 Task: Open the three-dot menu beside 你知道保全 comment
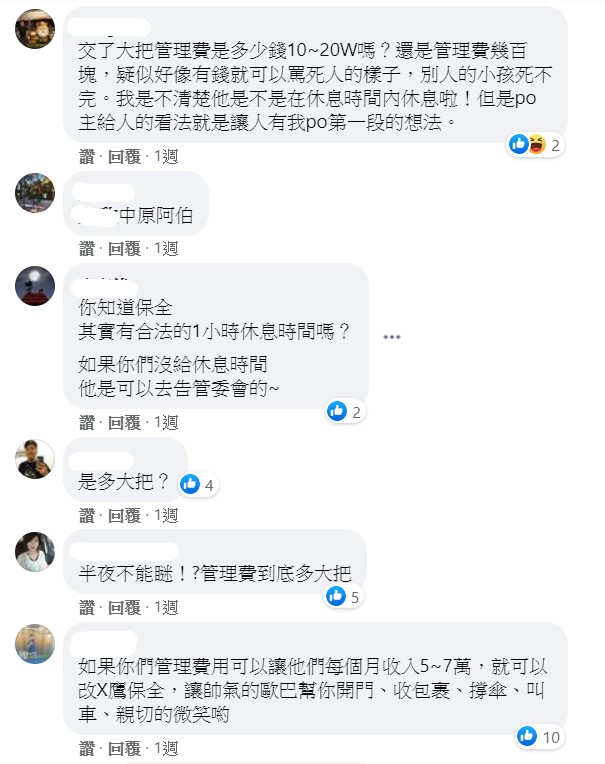(391, 338)
